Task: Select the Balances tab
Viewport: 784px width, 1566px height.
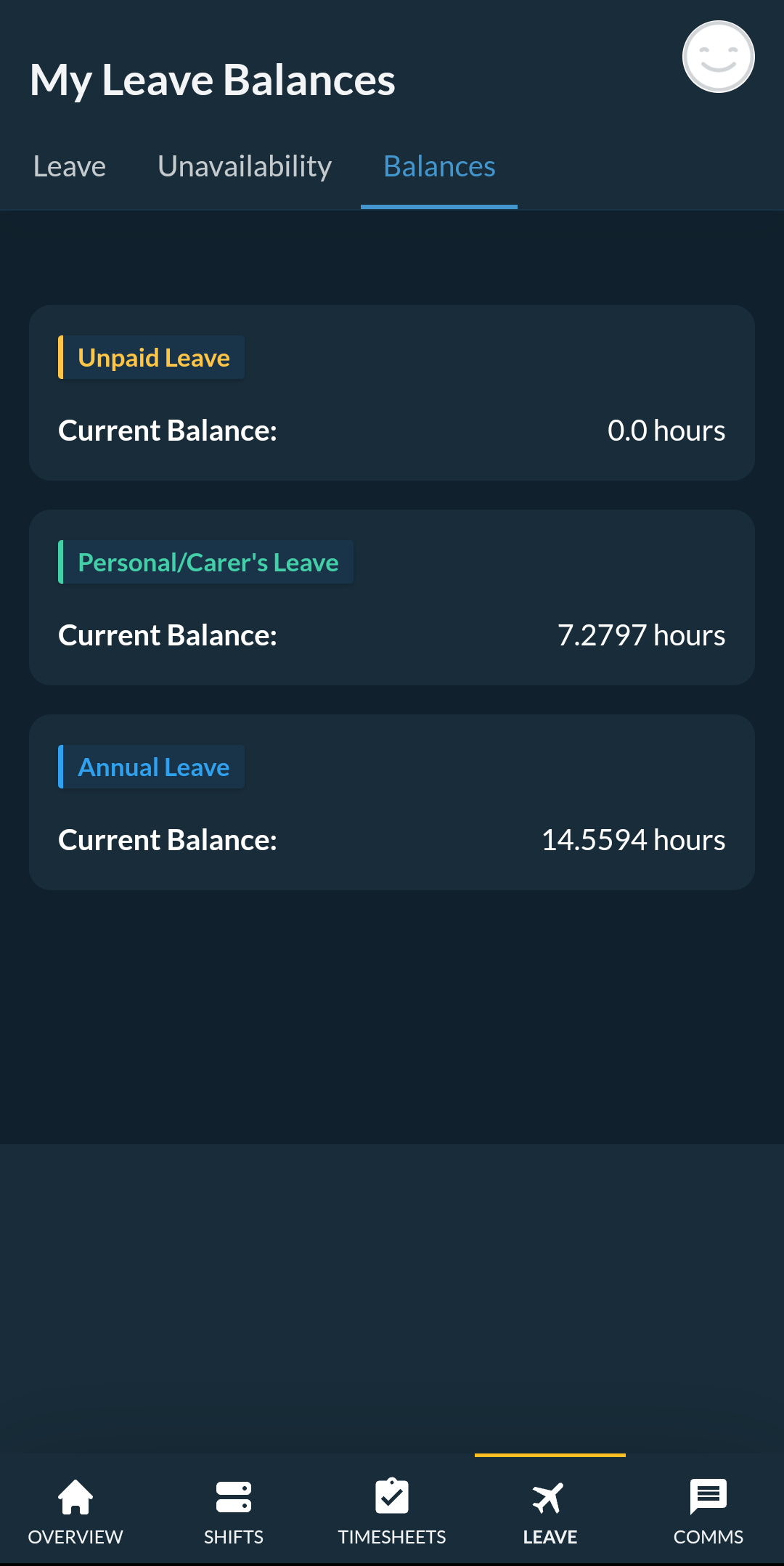Action: click(439, 167)
